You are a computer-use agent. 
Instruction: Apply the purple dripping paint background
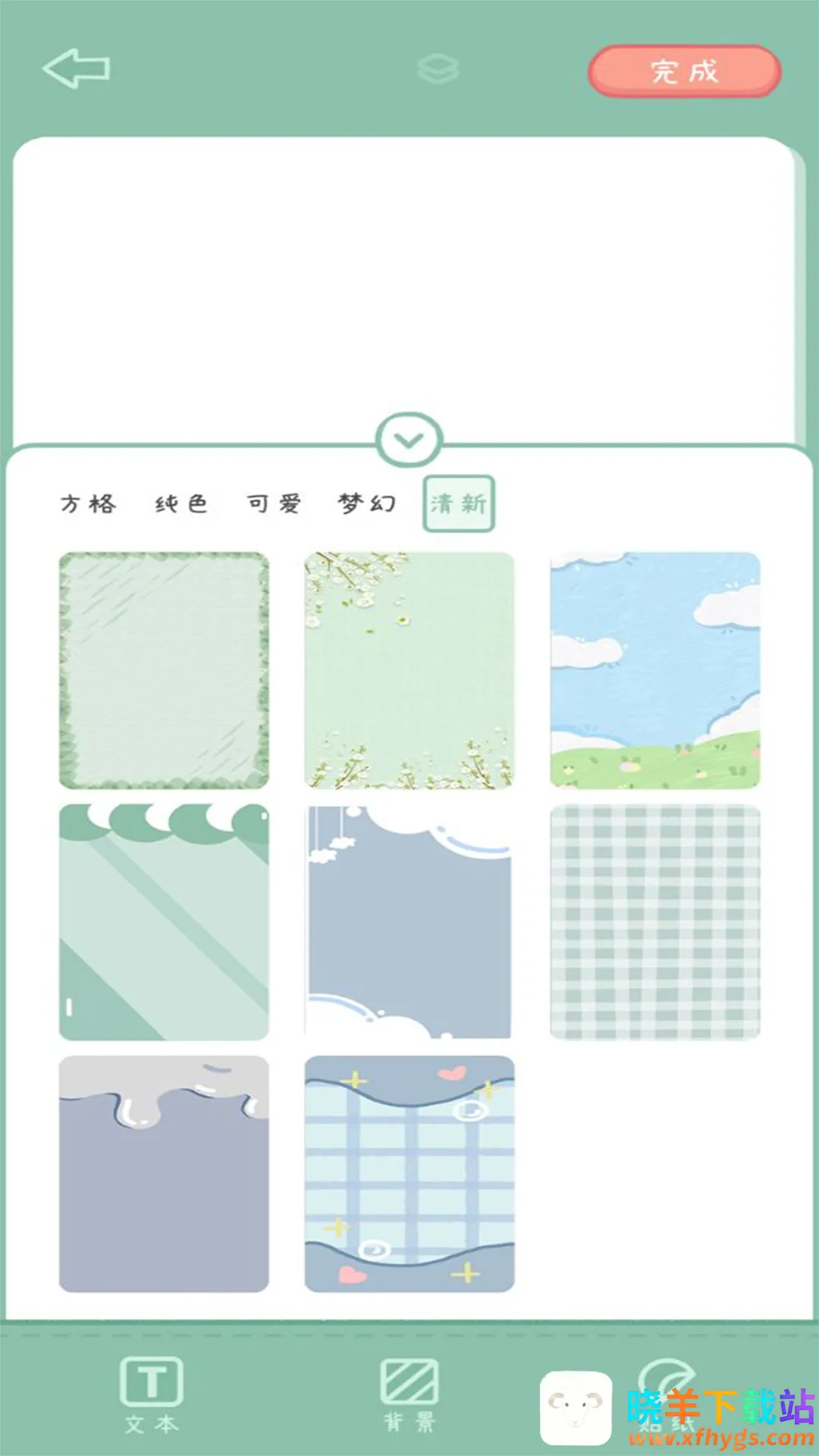tap(164, 1174)
